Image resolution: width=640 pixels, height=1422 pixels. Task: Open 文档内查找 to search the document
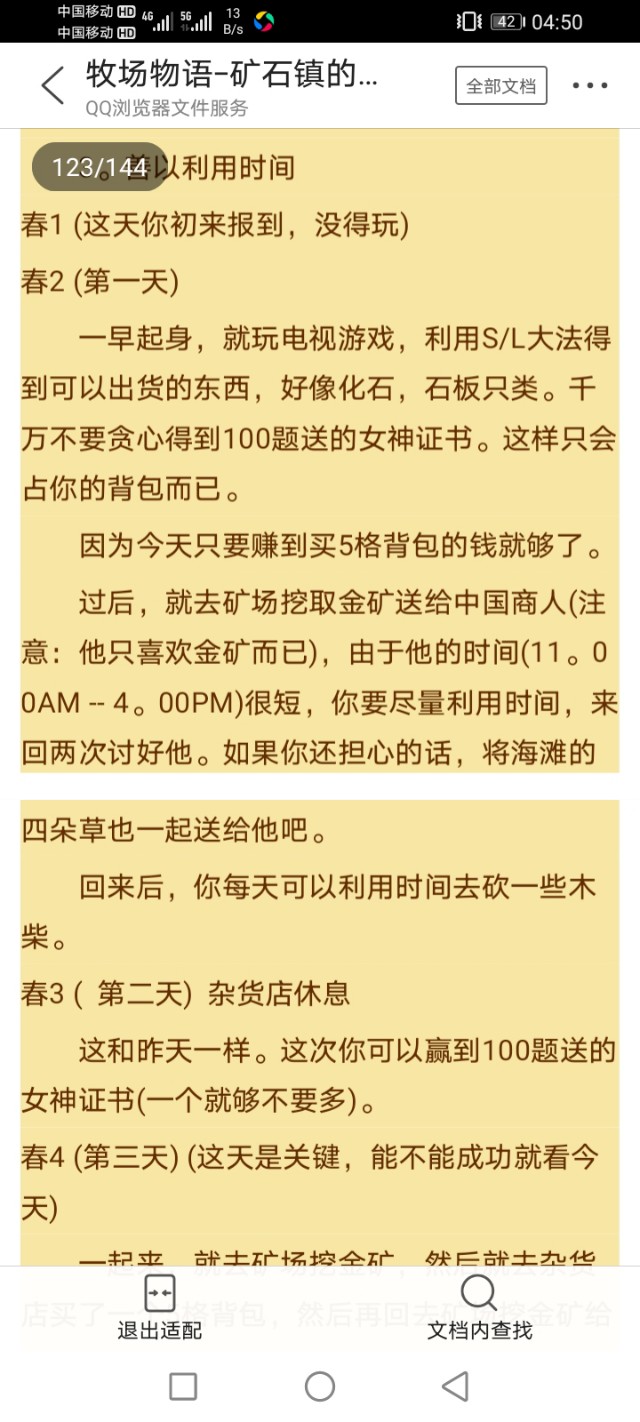(480, 1308)
